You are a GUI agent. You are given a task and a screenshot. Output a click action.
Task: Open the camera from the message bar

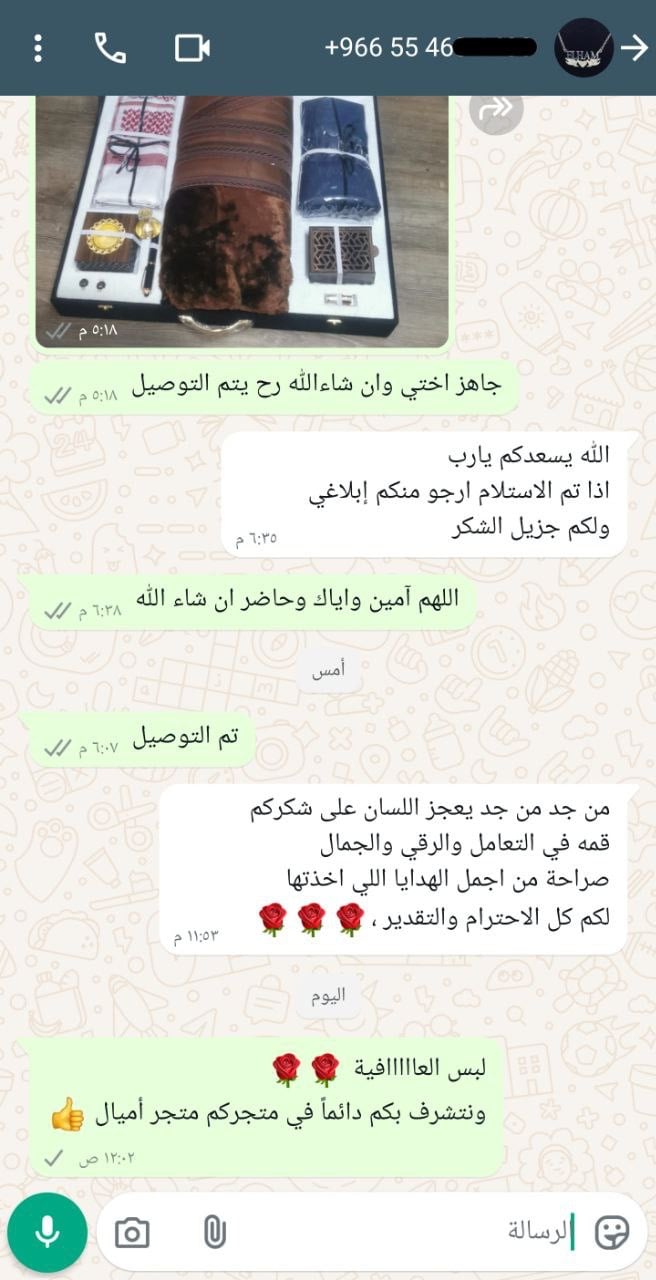[132, 1233]
